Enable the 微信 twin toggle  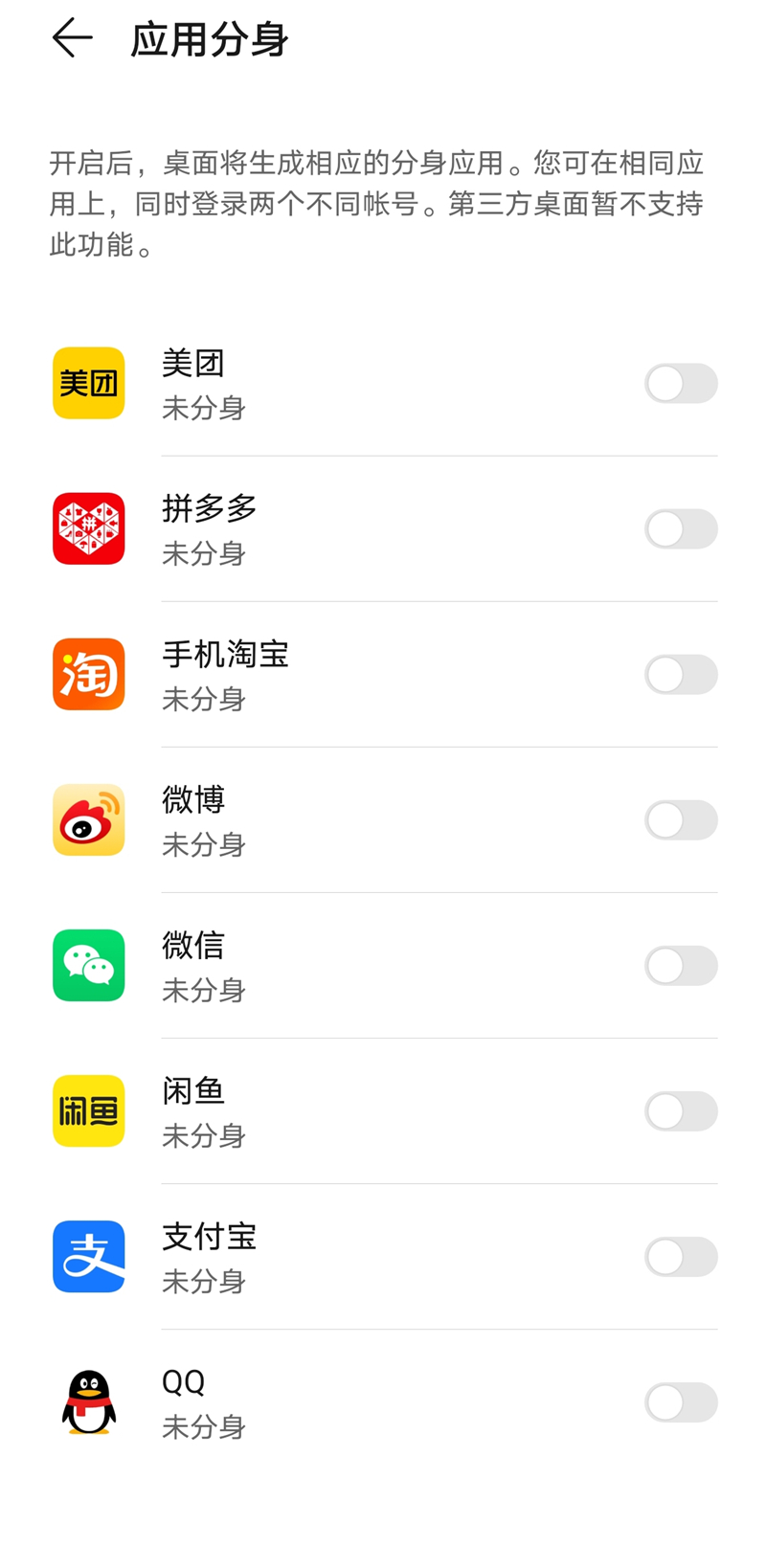[x=681, y=966]
